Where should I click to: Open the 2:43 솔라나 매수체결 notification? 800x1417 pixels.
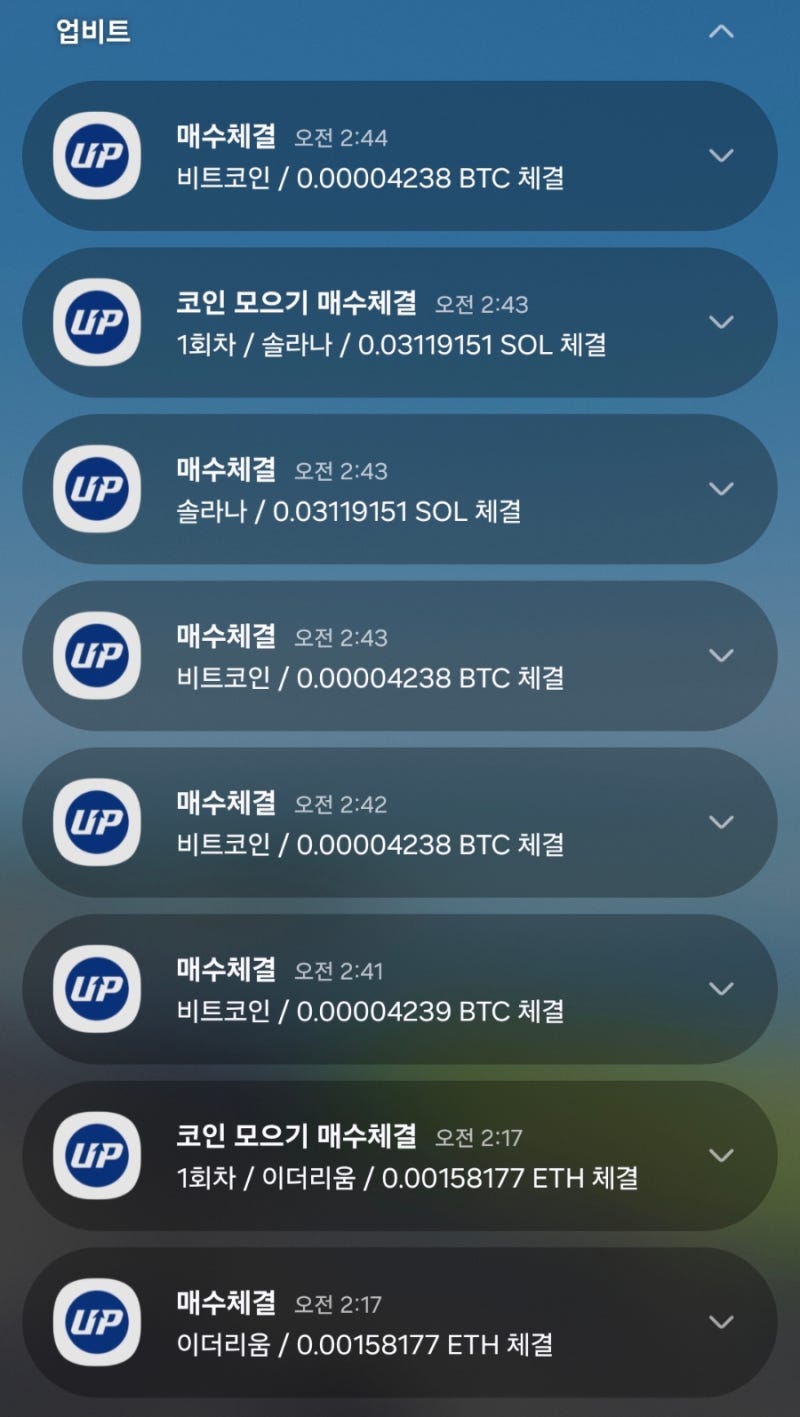click(x=400, y=489)
